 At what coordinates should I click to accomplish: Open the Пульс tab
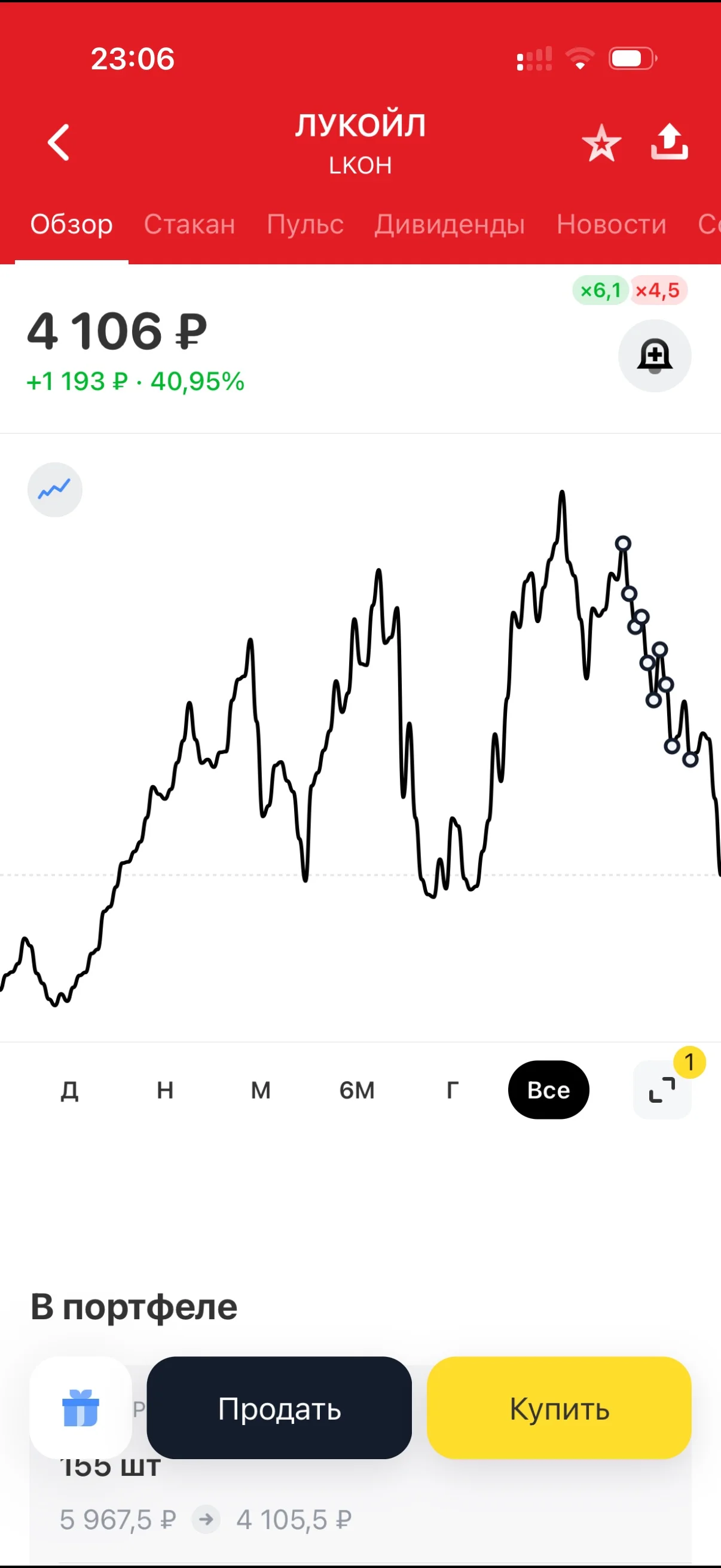tap(305, 224)
